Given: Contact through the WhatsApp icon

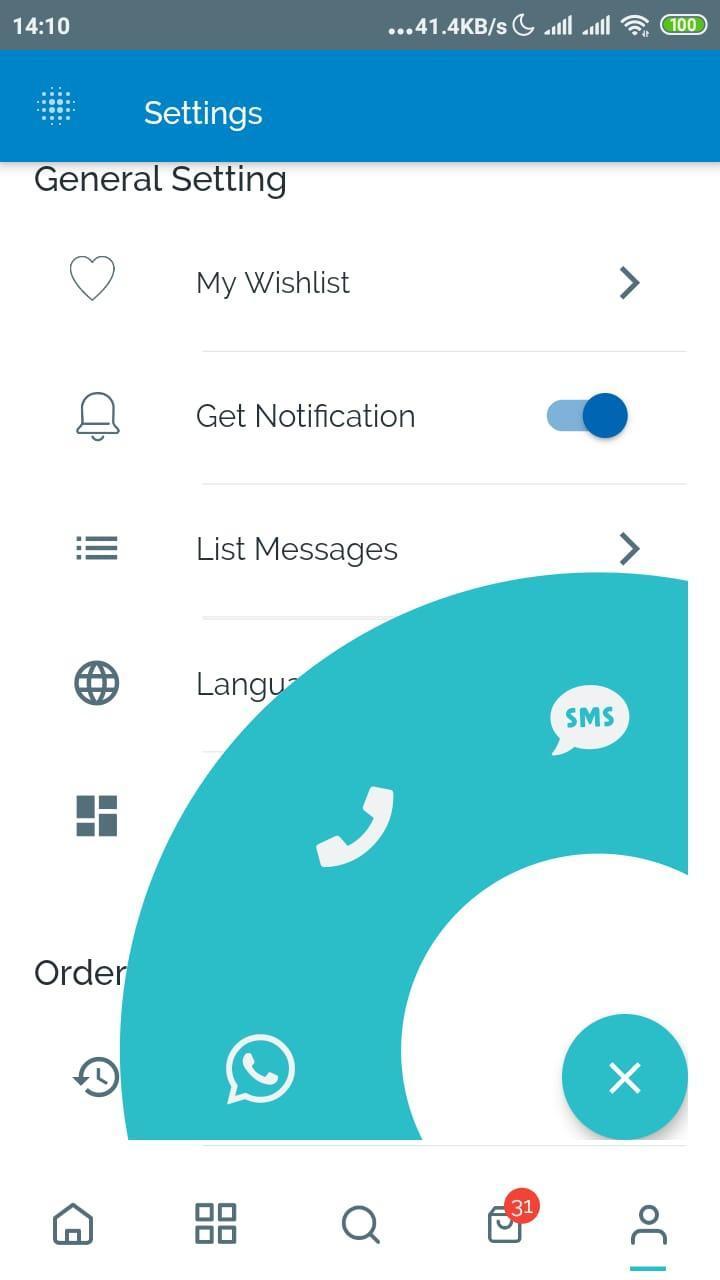Looking at the screenshot, I should (x=260, y=1069).
